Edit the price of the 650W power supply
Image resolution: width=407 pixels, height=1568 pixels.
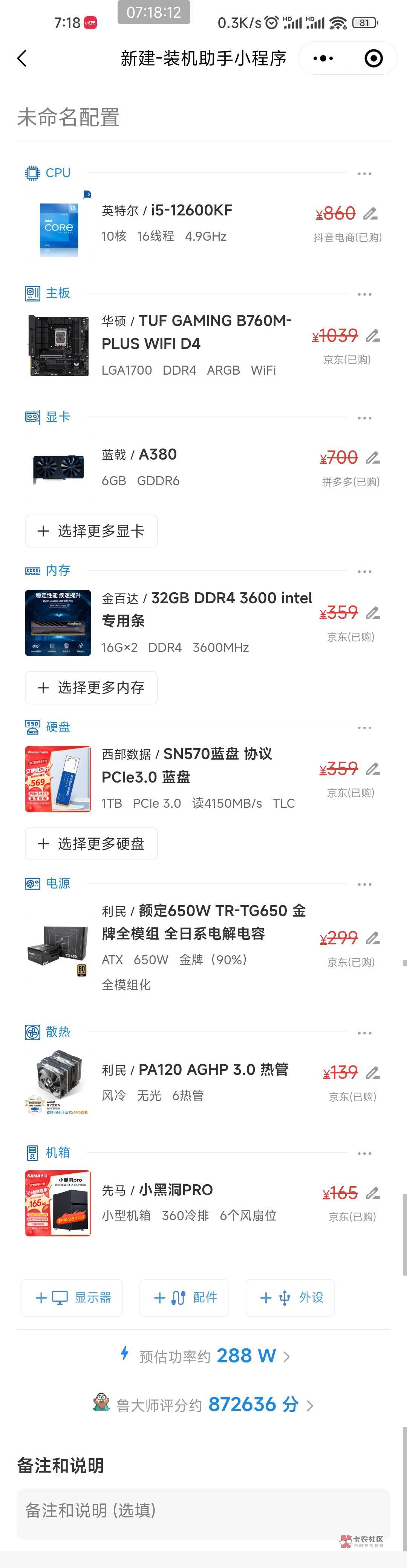(372, 938)
